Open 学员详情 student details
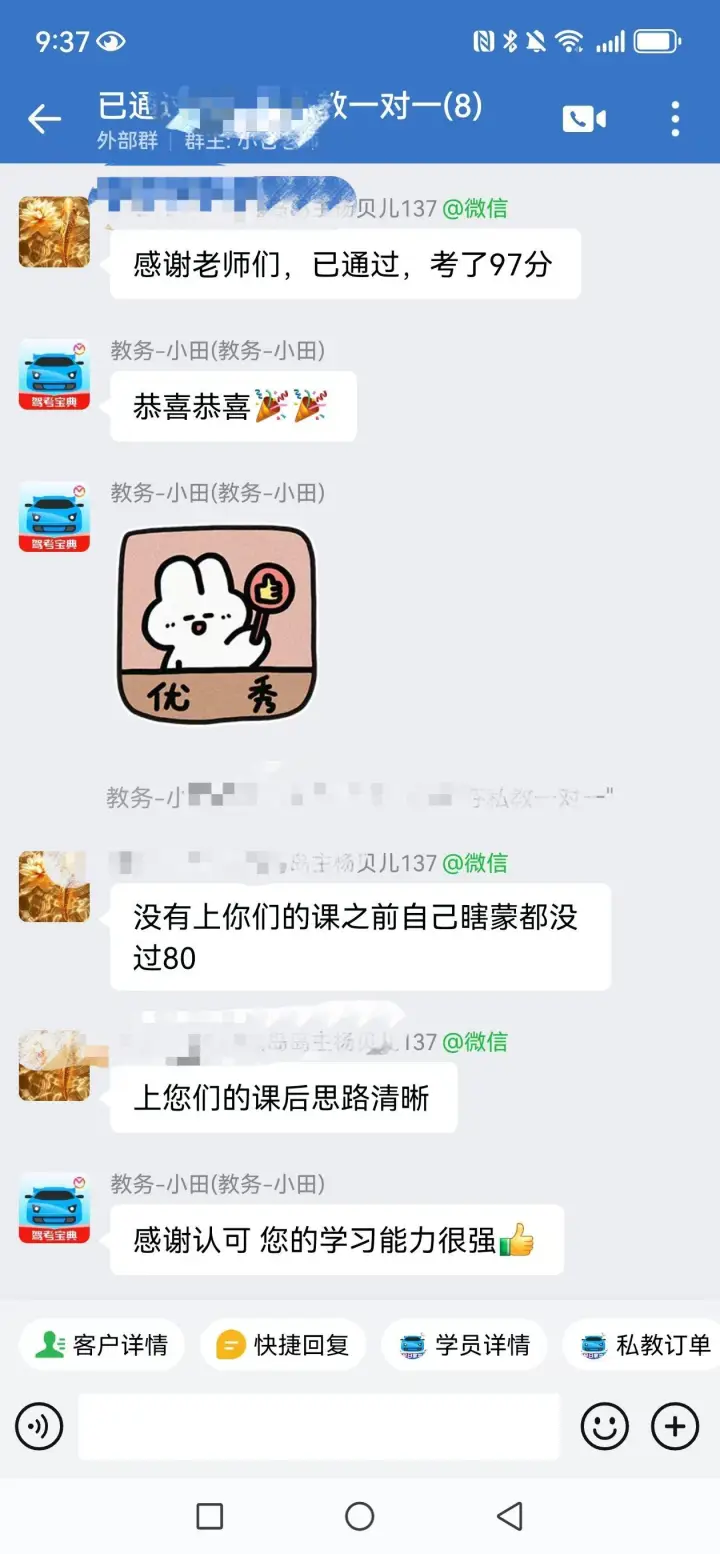This screenshot has height=1554, width=720. click(x=464, y=1345)
